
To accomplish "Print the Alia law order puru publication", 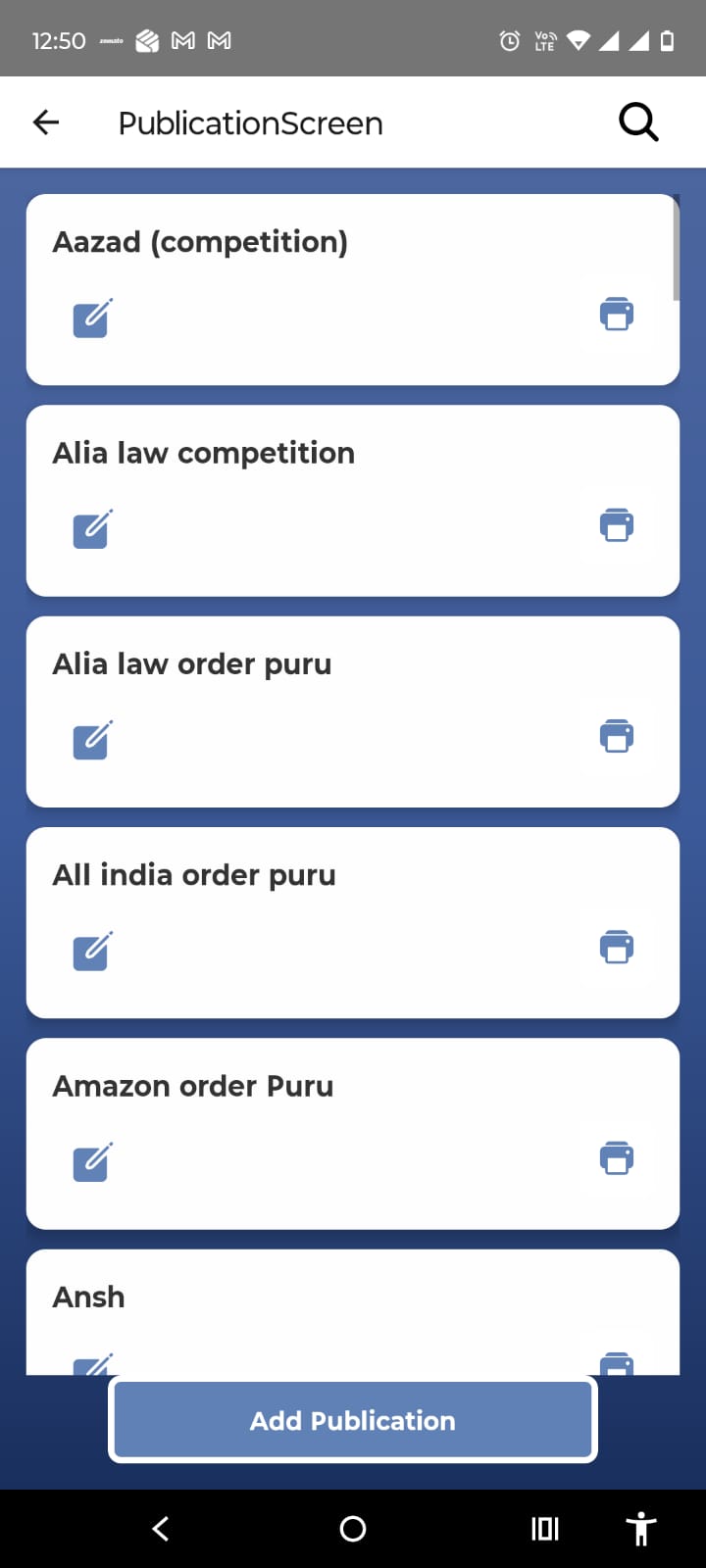I will 617,736.
